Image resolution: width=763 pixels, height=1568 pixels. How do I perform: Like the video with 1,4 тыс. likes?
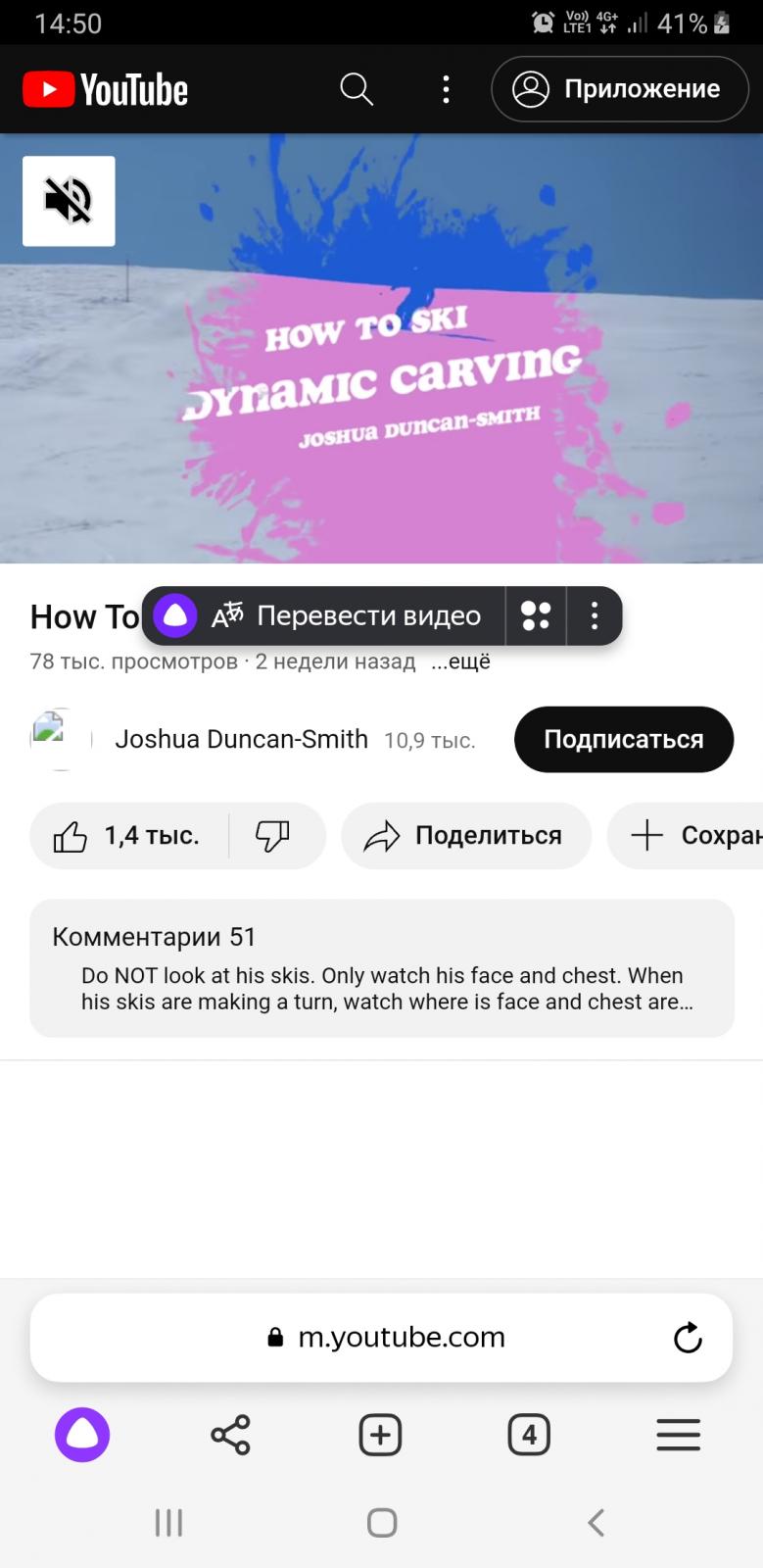(x=128, y=836)
